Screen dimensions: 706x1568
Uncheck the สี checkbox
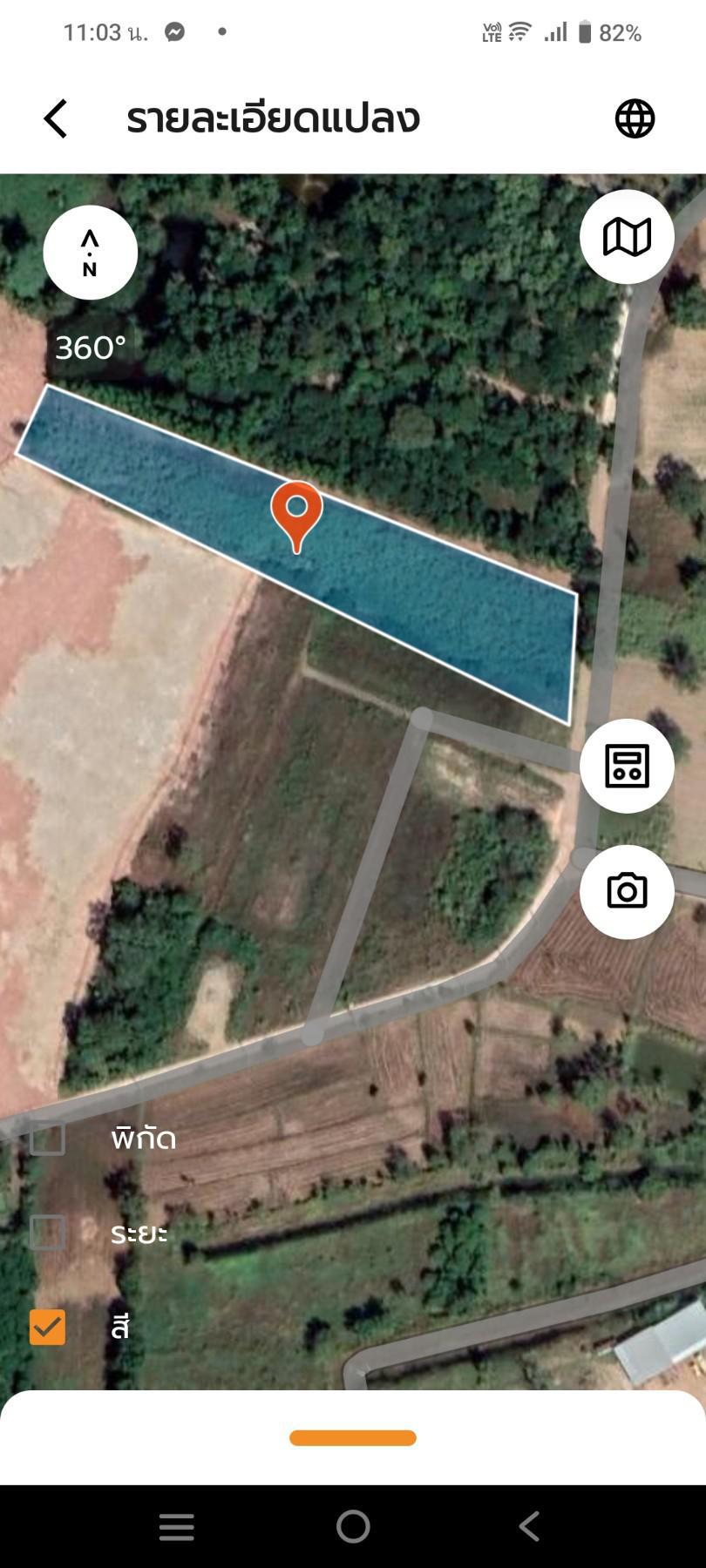pyautogui.click(x=47, y=1327)
